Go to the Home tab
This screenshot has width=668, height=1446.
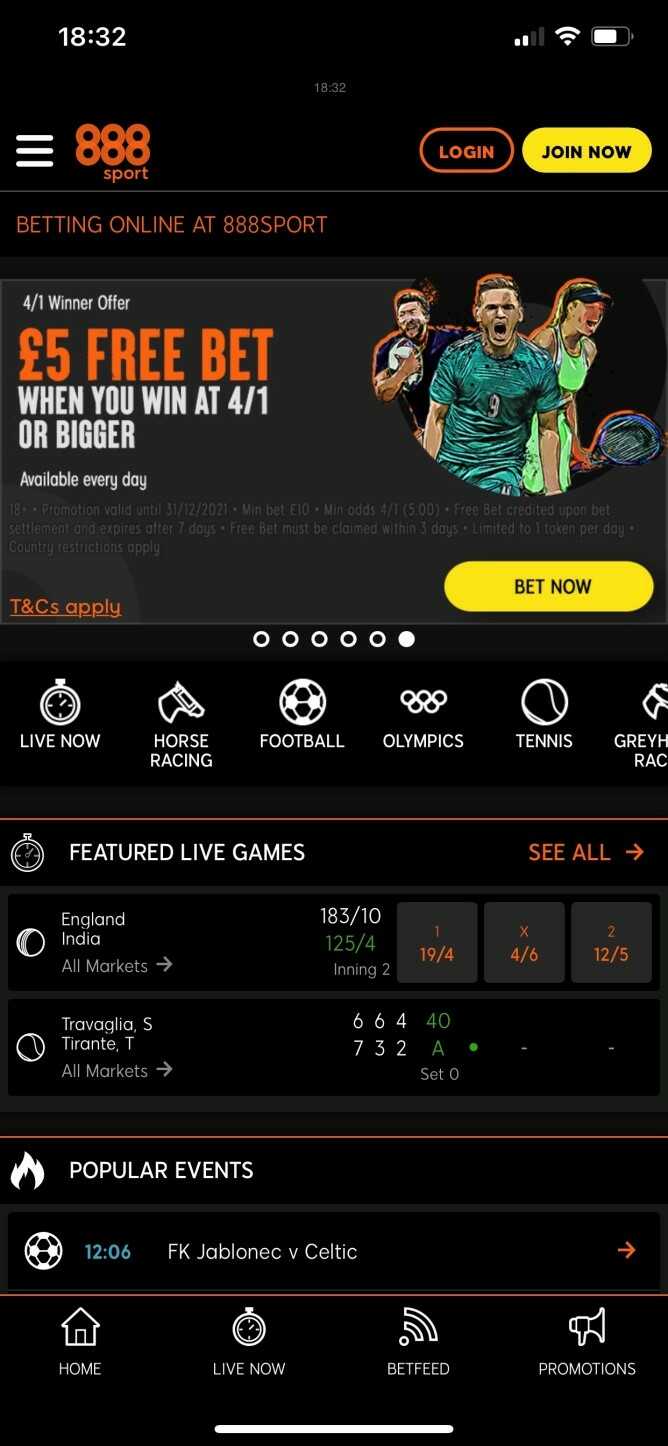click(80, 1342)
